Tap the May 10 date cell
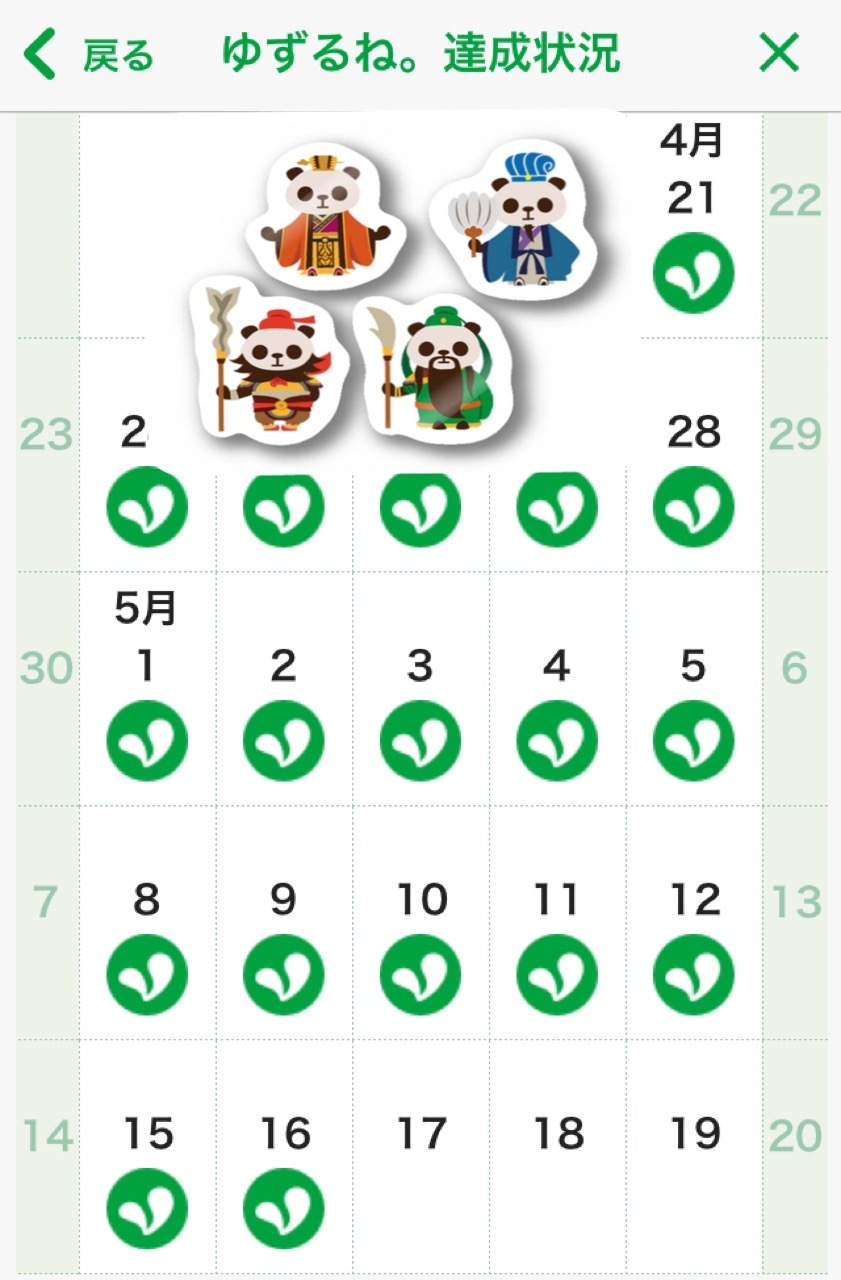The image size is (841, 1280). [x=421, y=923]
